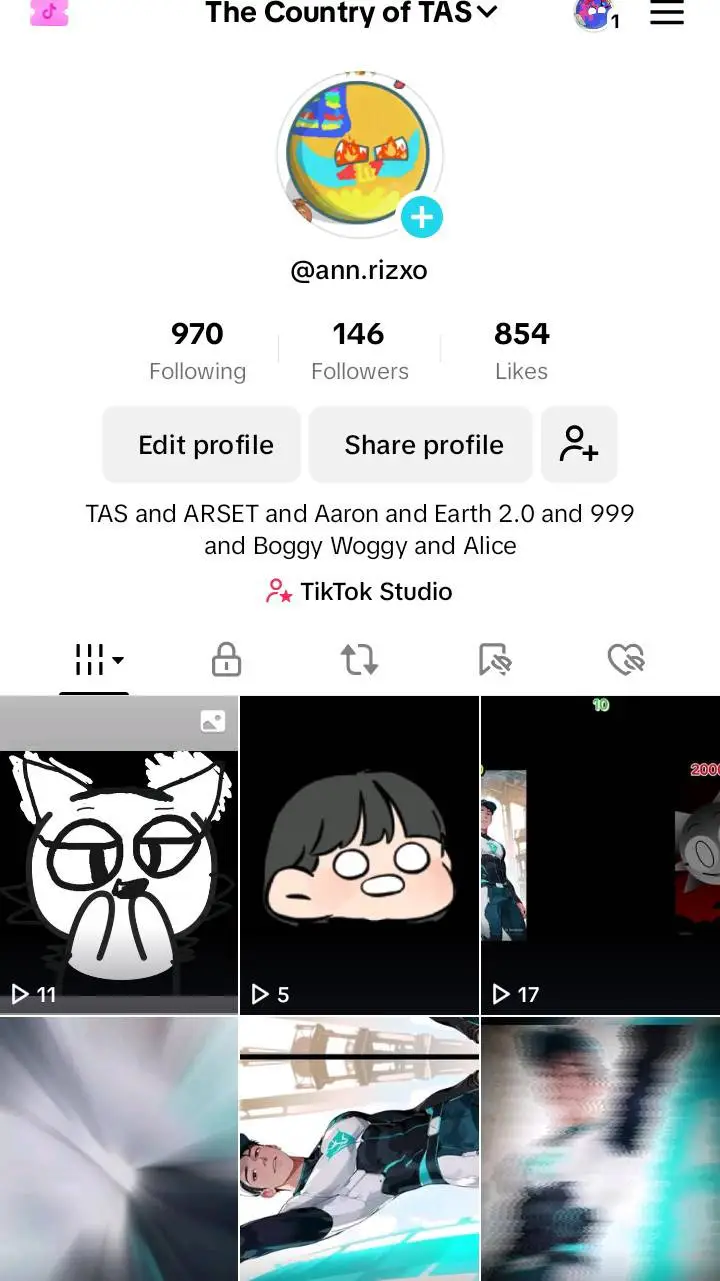720x1281 pixels.
Task: Switch to the private videos lock tab
Action: [227, 660]
